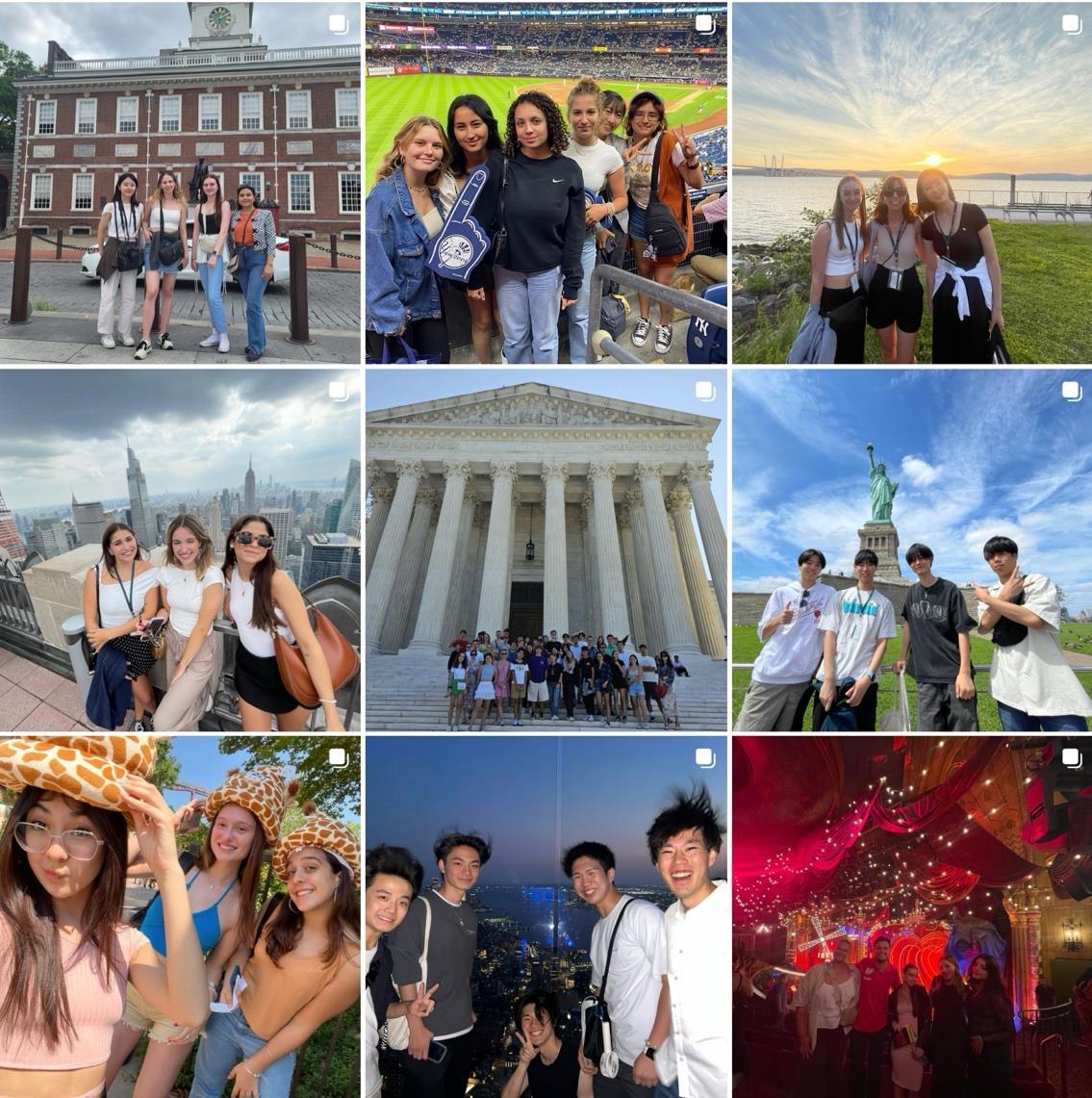This screenshot has height=1098, width=1092.
Task: Open the giraffe hats selfie post
Action: click(180, 917)
